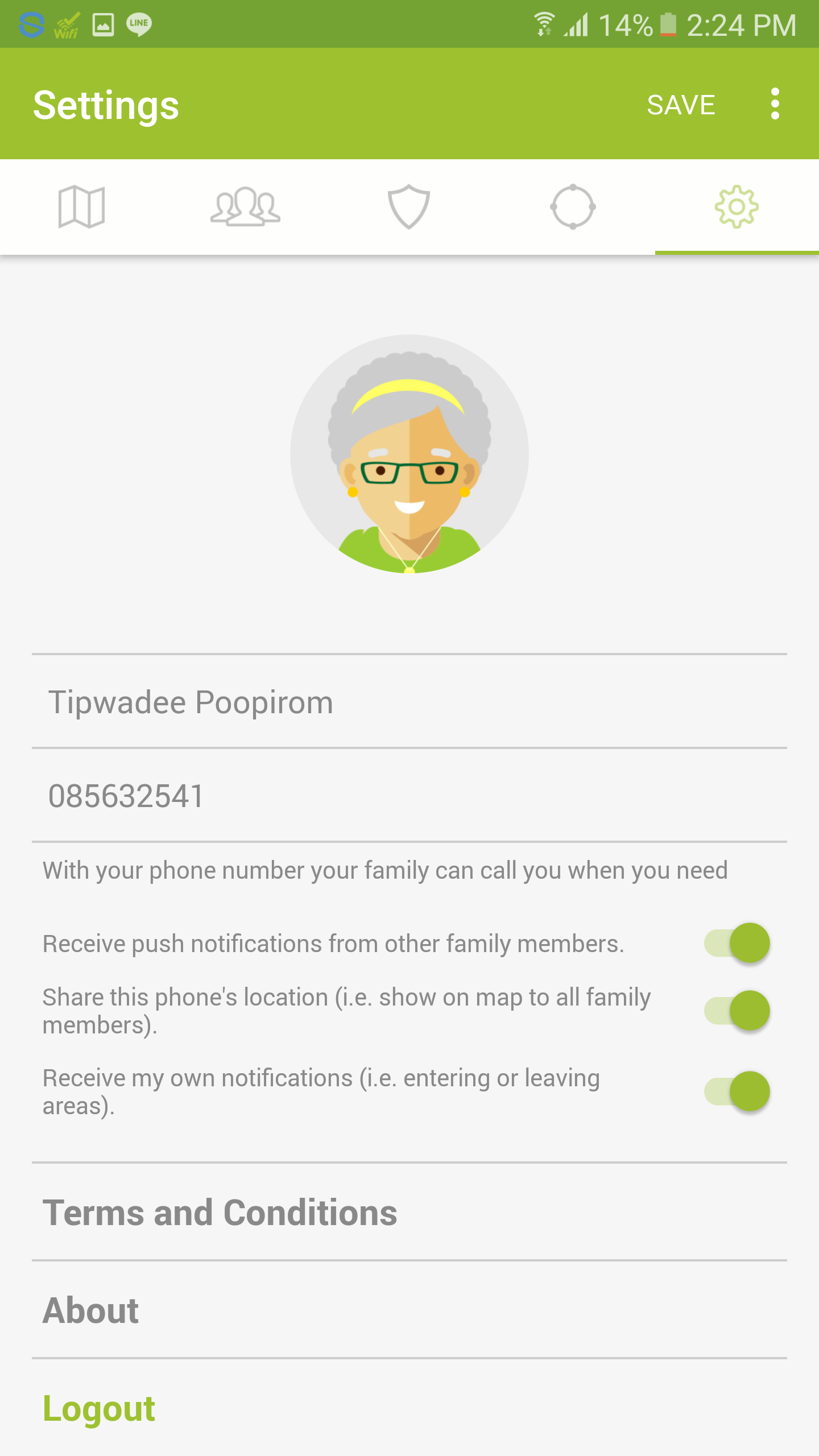The height and width of the screenshot is (1456, 819).
Task: Turn off sharing this phone's location
Action: (x=738, y=1011)
